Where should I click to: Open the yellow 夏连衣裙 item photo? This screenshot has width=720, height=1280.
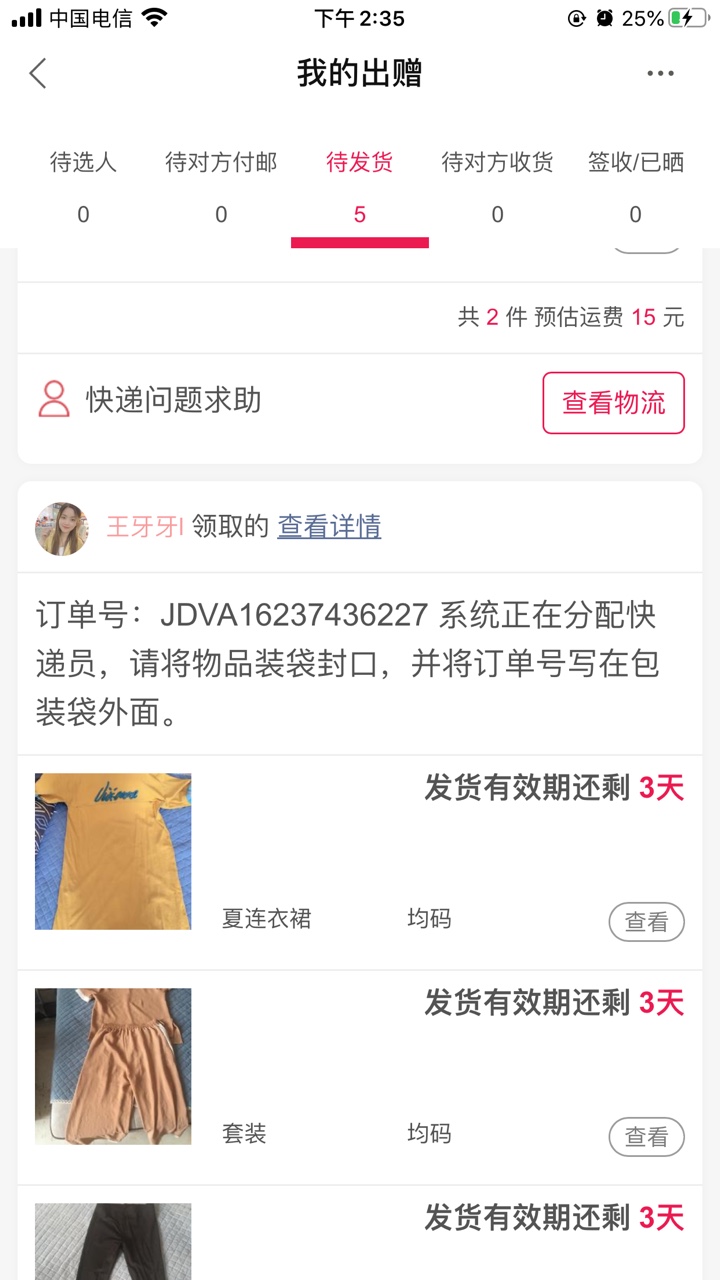pyautogui.click(x=113, y=851)
